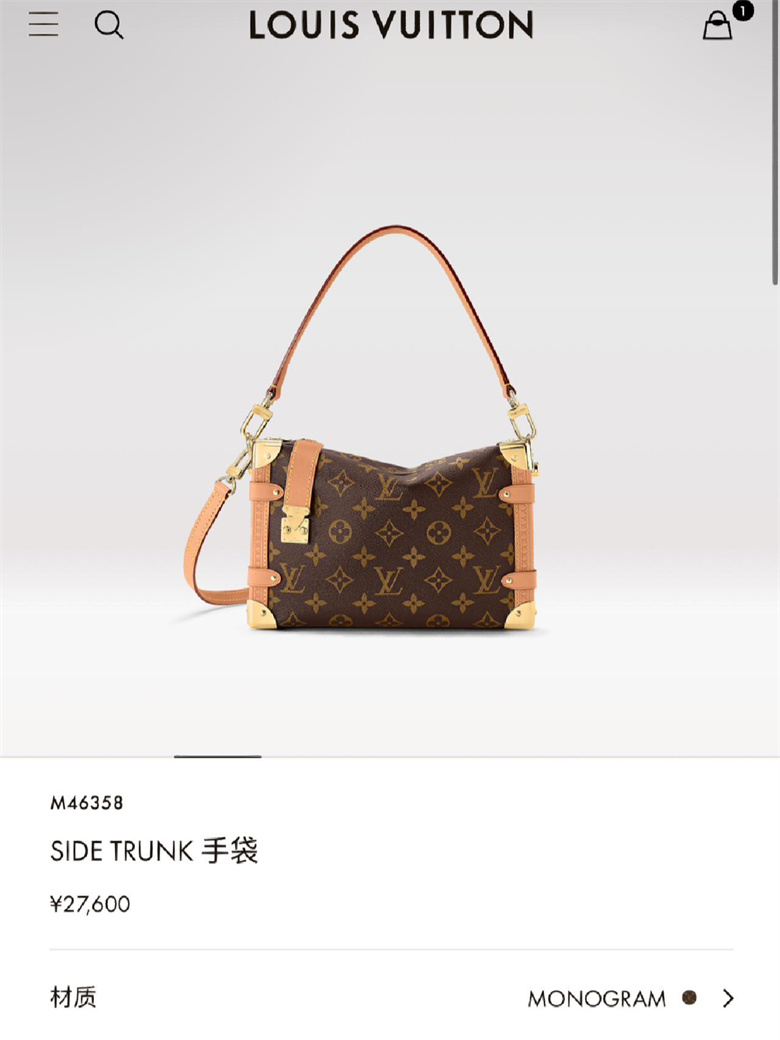Viewport: 780px width, 1040px height.
Task: Go to Louis Vuitton home via logo
Action: pos(391,25)
